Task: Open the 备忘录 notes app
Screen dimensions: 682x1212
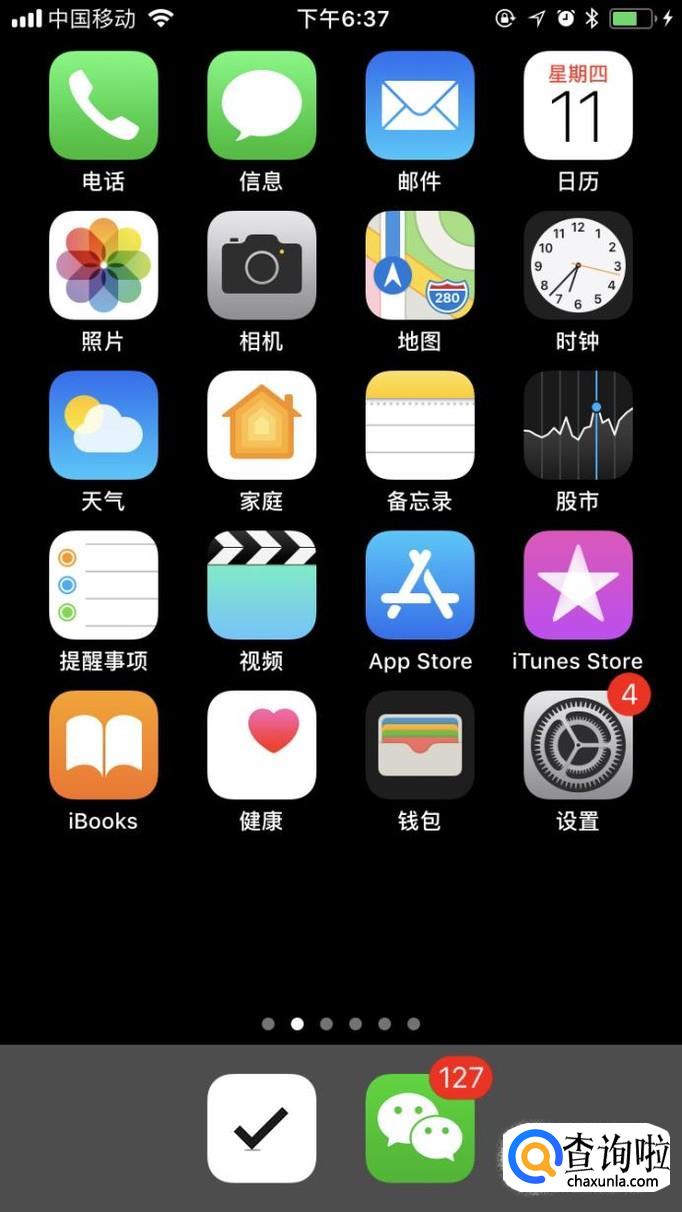Action: 419,425
